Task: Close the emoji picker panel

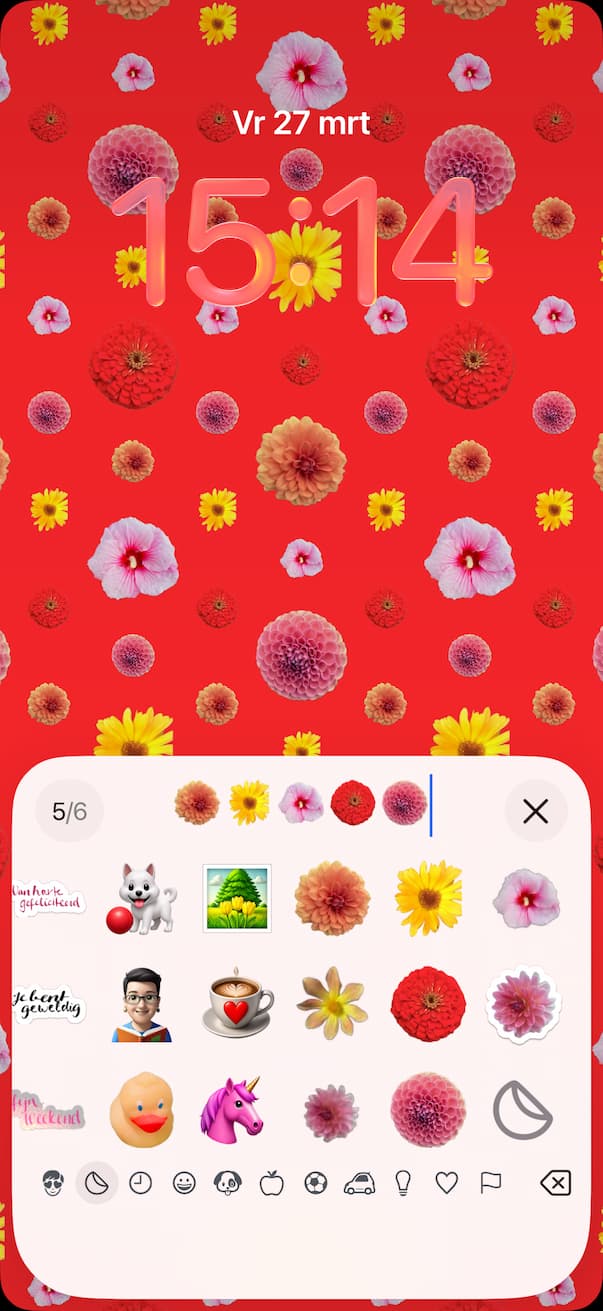Action: click(536, 811)
